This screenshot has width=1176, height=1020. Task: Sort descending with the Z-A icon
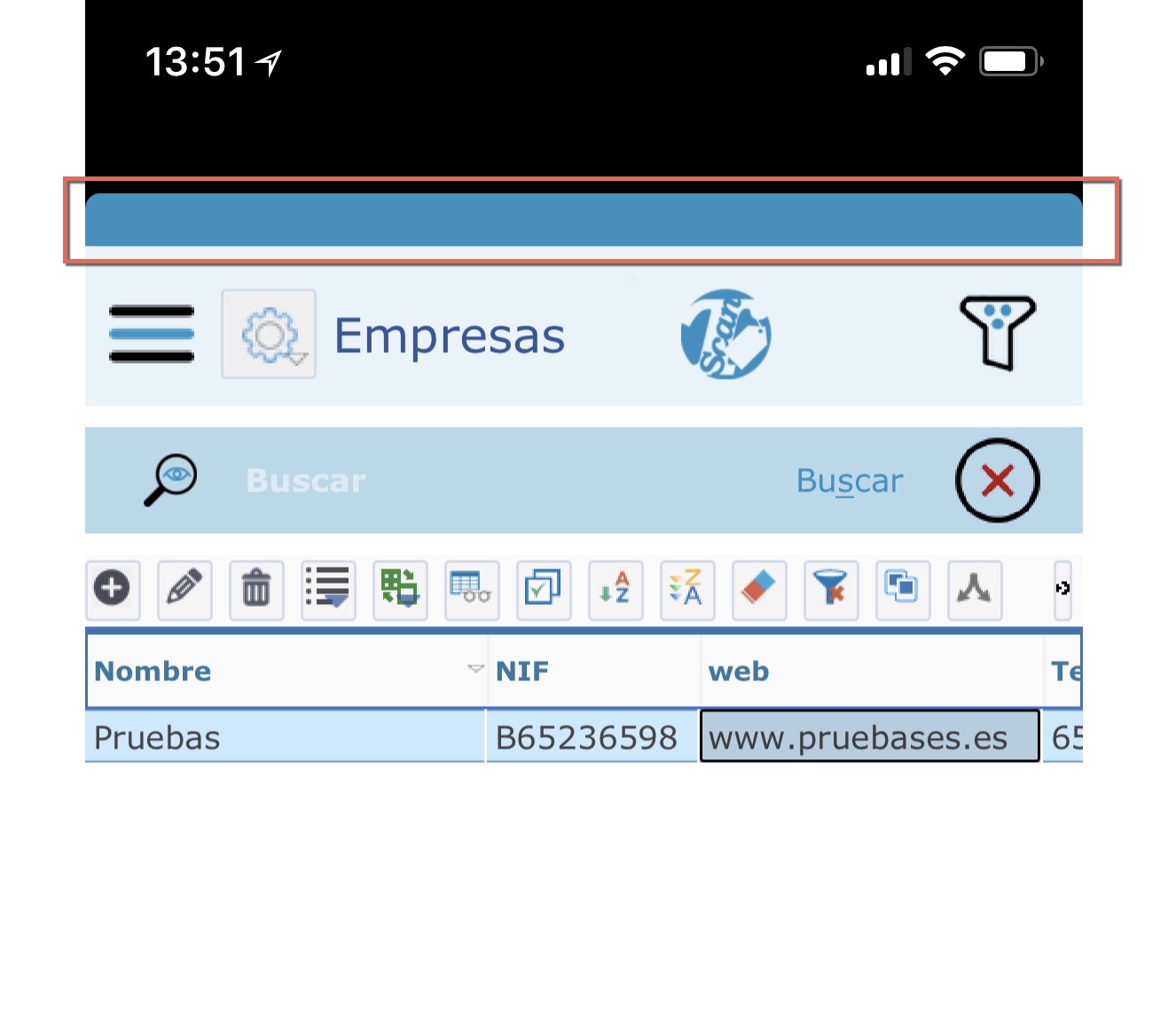pyautogui.click(x=687, y=589)
